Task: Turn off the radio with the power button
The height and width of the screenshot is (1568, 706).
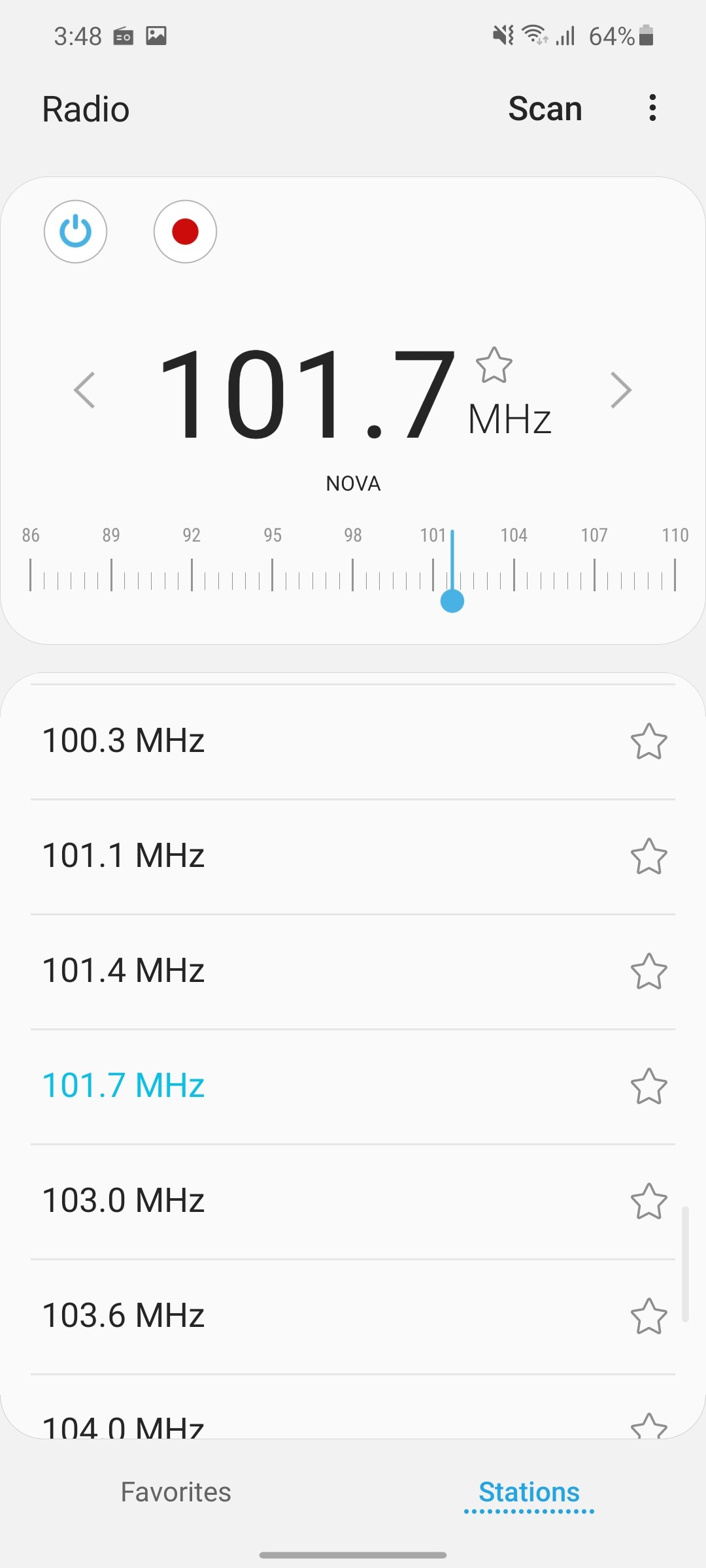Action: (x=75, y=231)
